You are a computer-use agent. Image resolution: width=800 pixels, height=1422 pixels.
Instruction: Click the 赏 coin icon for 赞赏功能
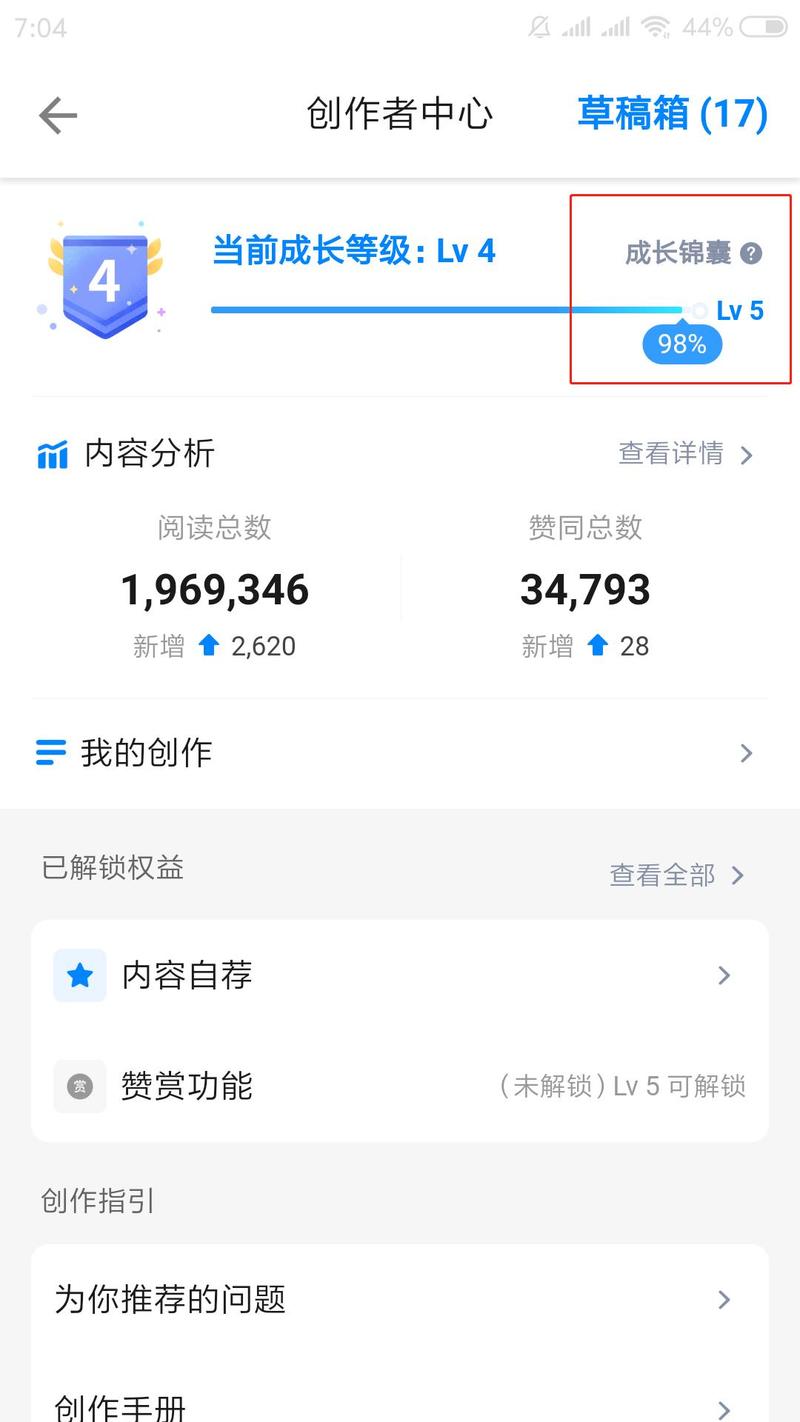(79, 1087)
